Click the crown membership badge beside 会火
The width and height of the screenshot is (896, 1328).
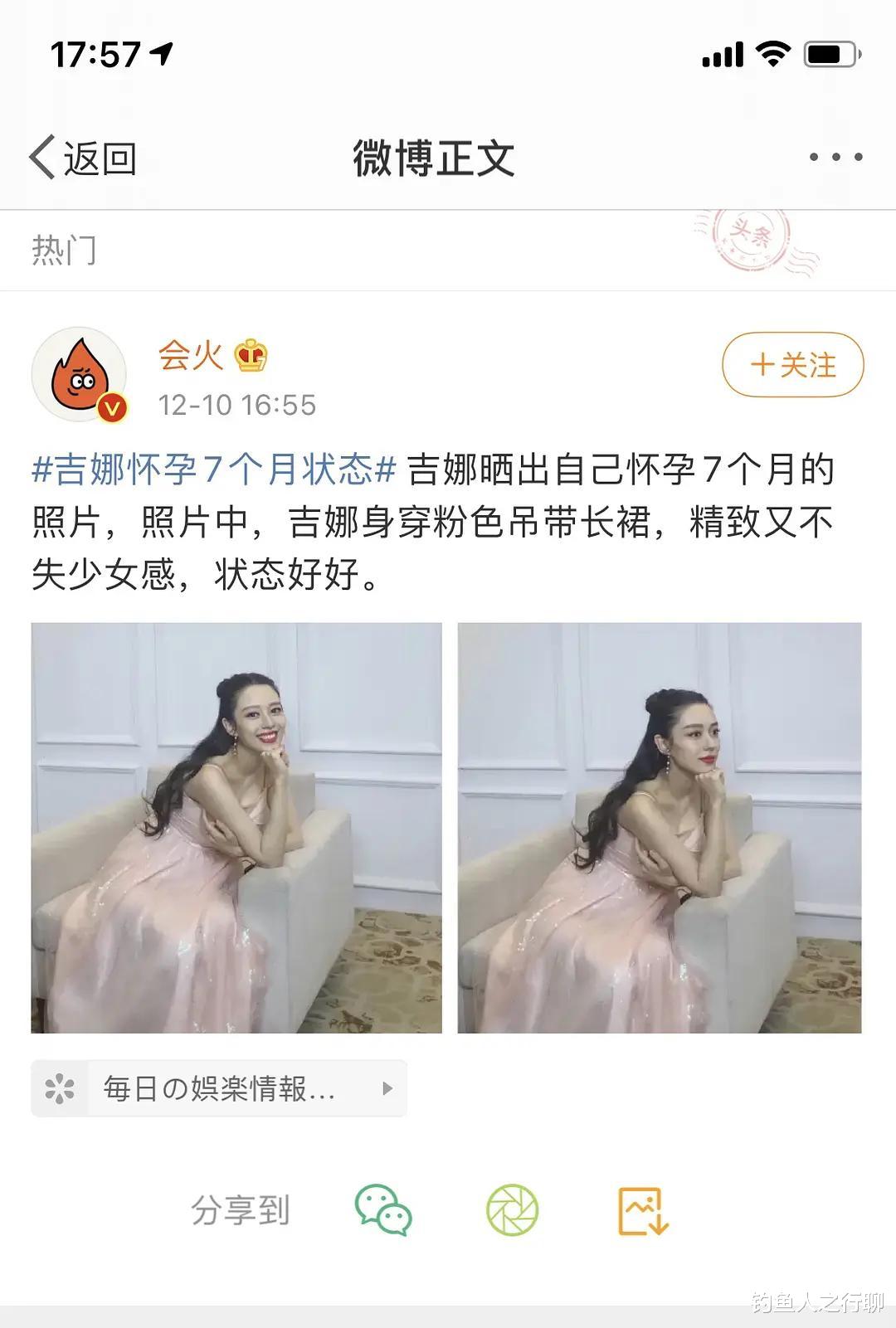click(251, 357)
